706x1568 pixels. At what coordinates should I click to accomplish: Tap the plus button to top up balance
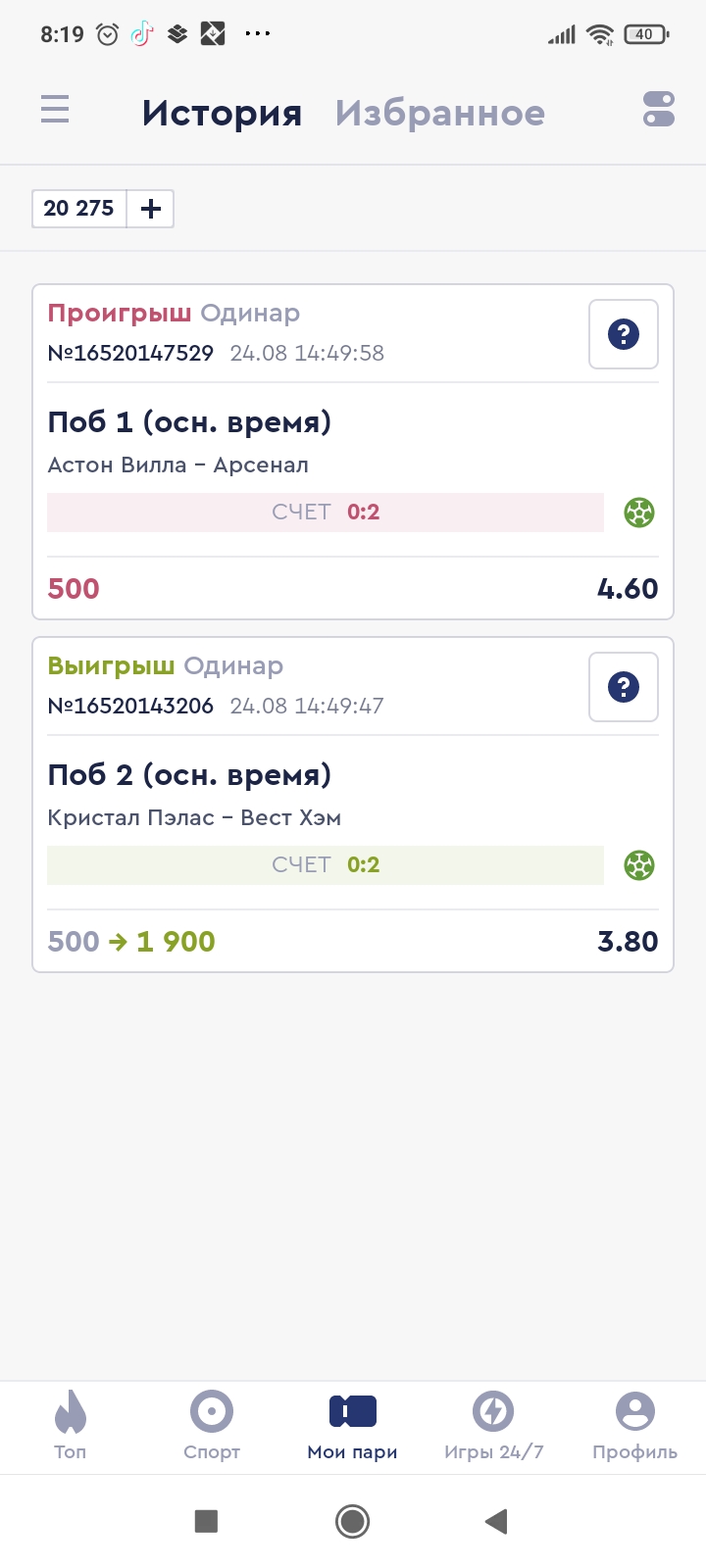pos(150,209)
